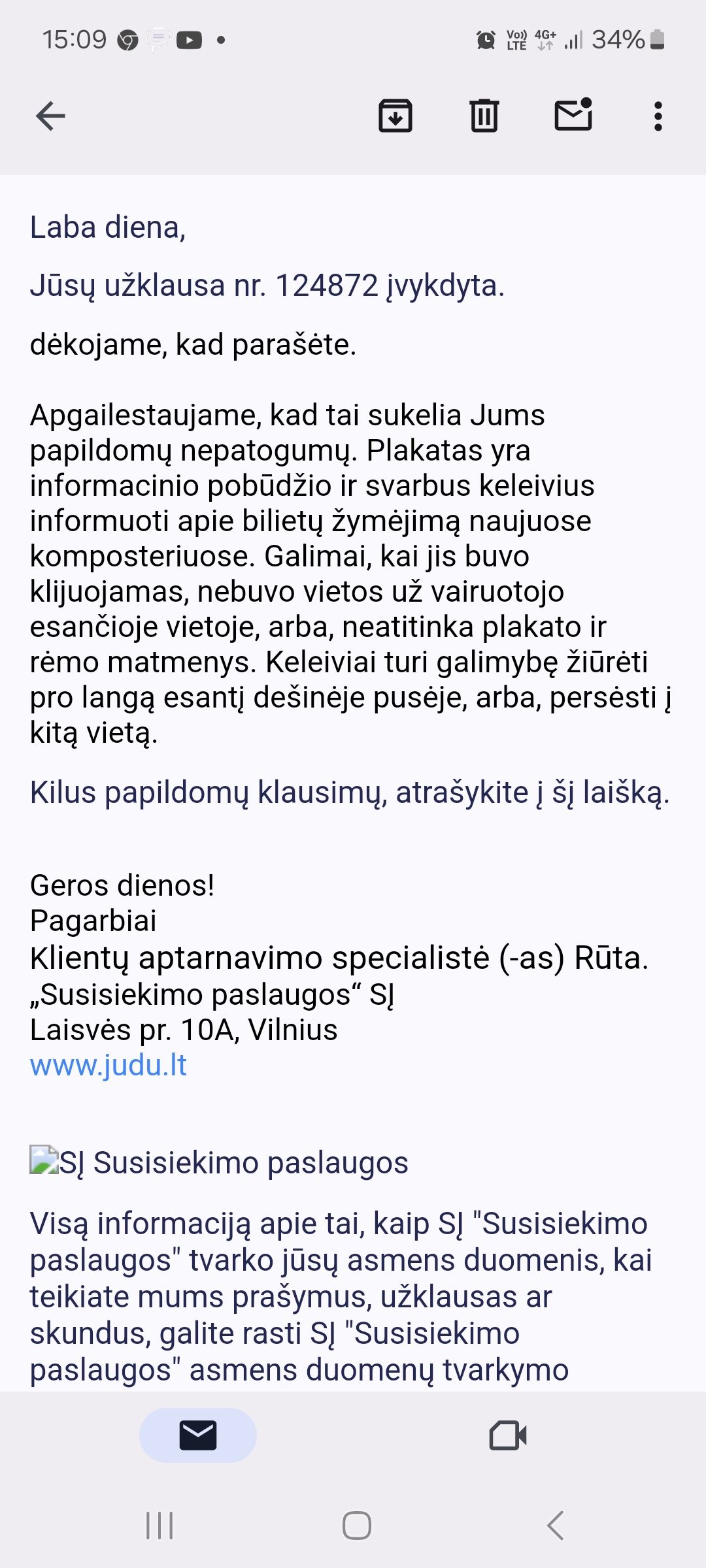Tap the system home button

click(356, 1526)
